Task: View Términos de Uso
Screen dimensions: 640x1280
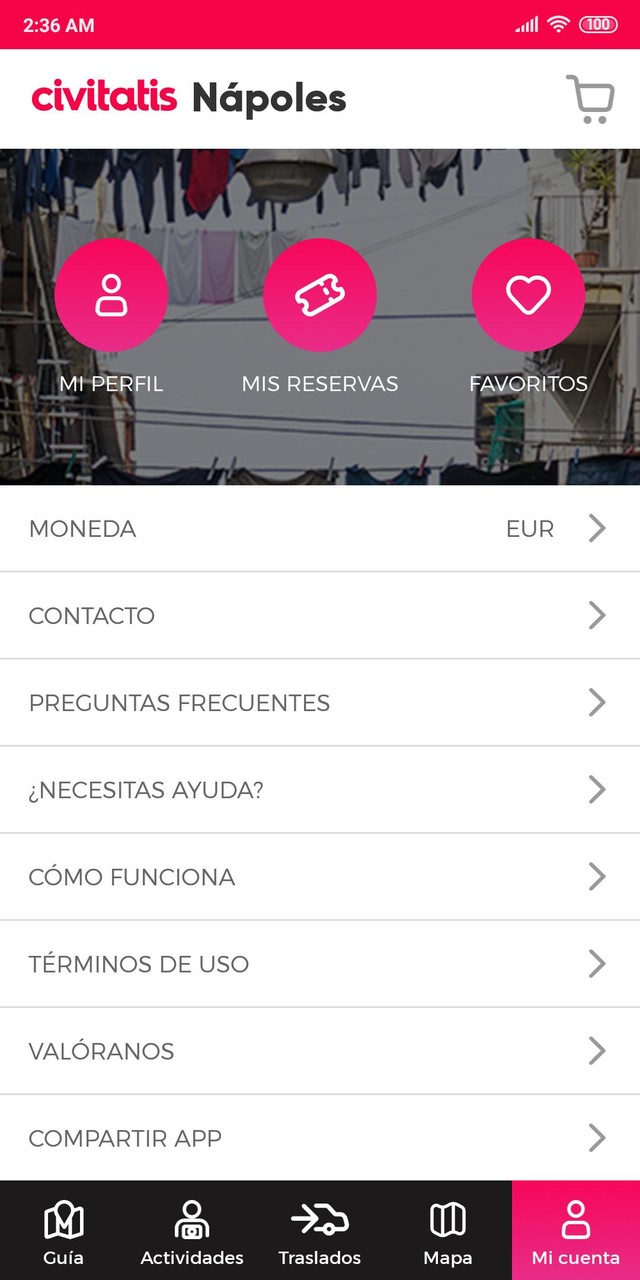Action: tap(320, 964)
